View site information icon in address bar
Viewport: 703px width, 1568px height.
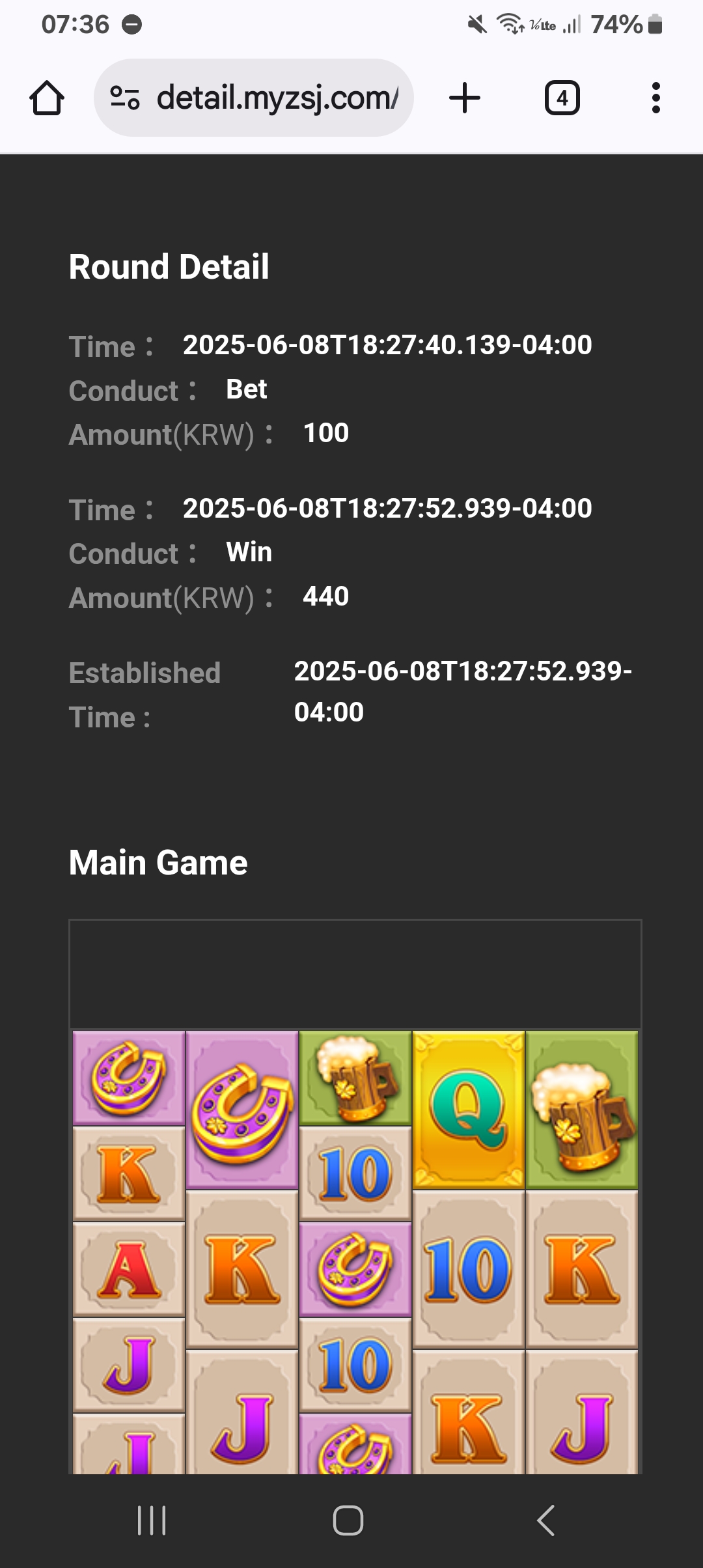[x=124, y=98]
